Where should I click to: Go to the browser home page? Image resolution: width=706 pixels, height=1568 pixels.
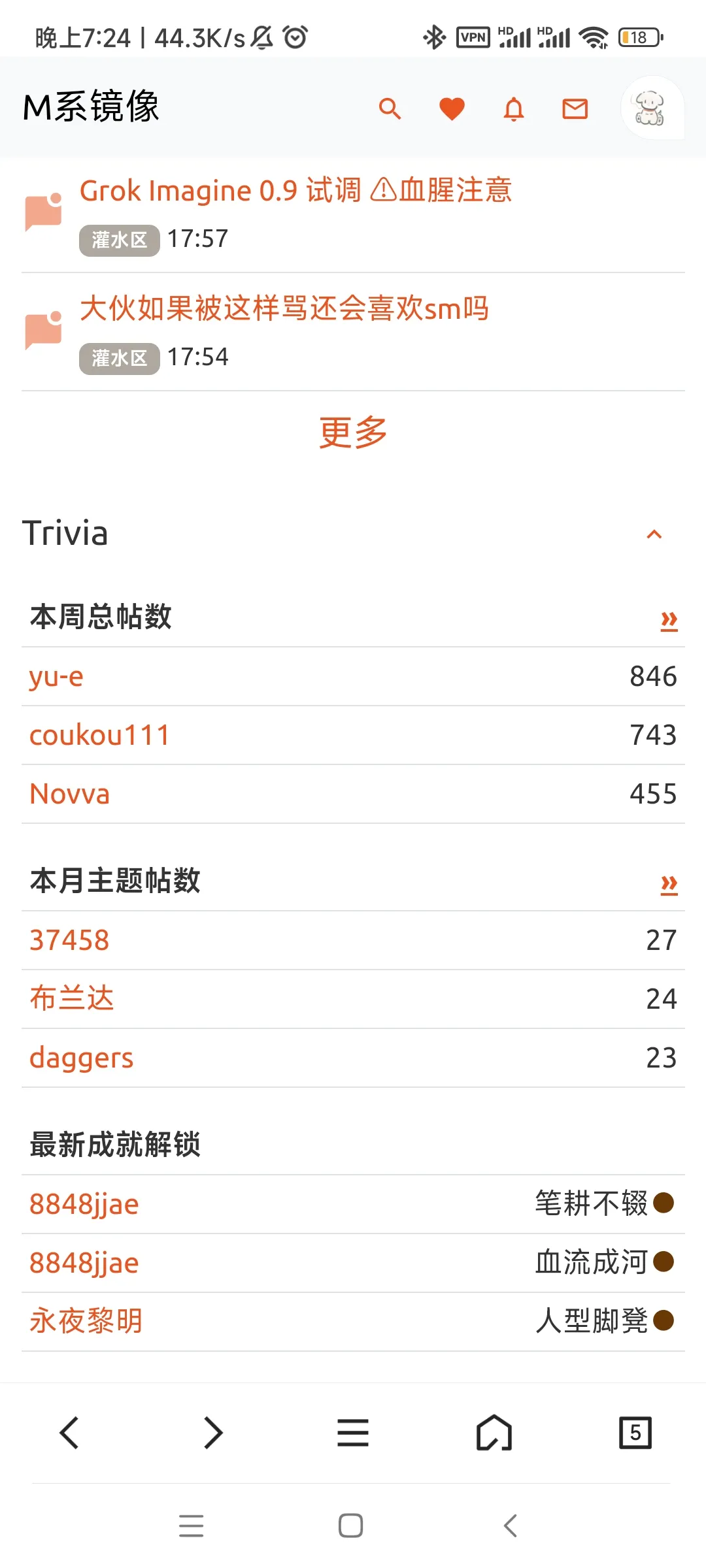pyautogui.click(x=494, y=1433)
